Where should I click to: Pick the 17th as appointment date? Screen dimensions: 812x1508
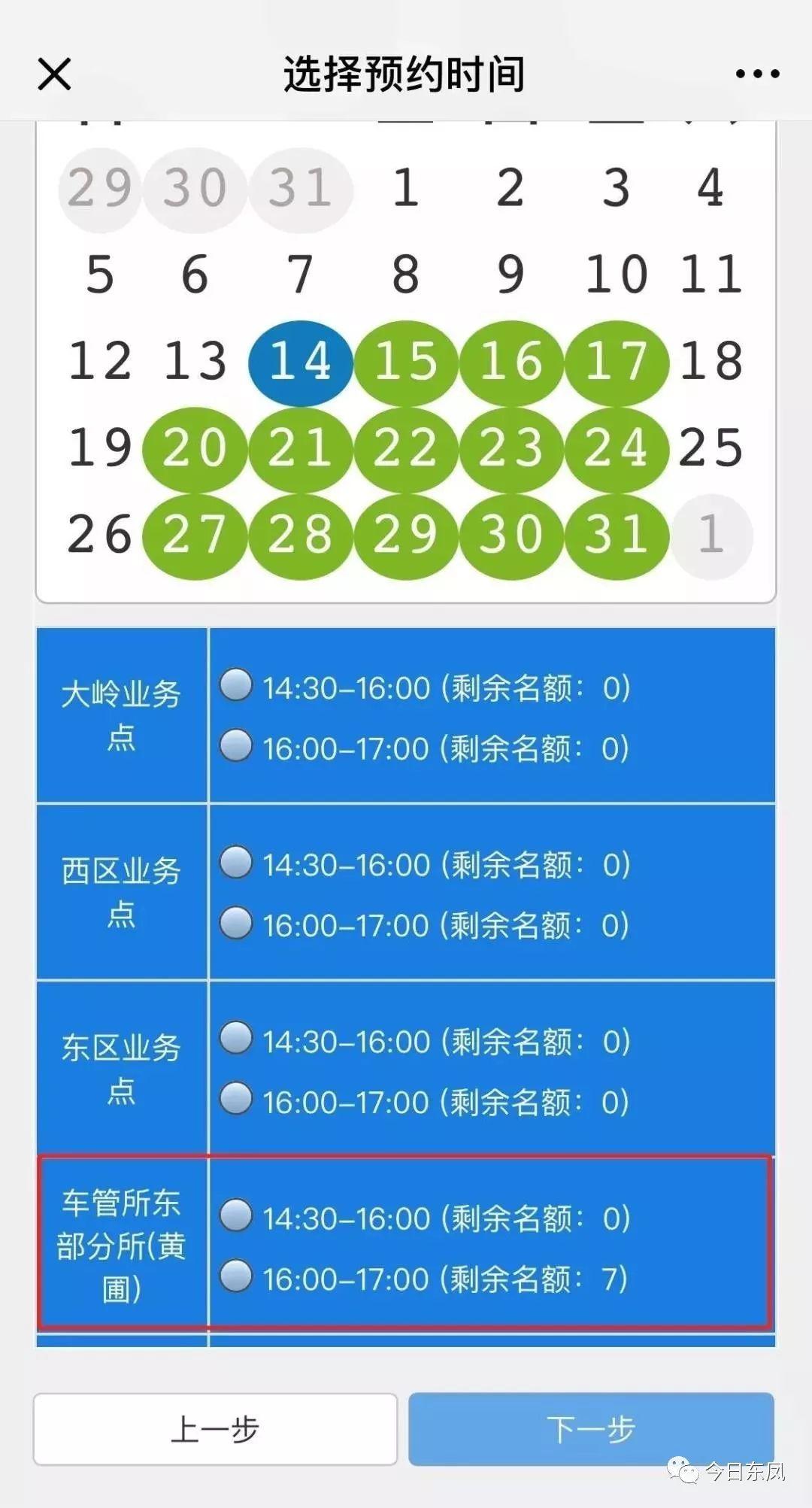pos(617,363)
